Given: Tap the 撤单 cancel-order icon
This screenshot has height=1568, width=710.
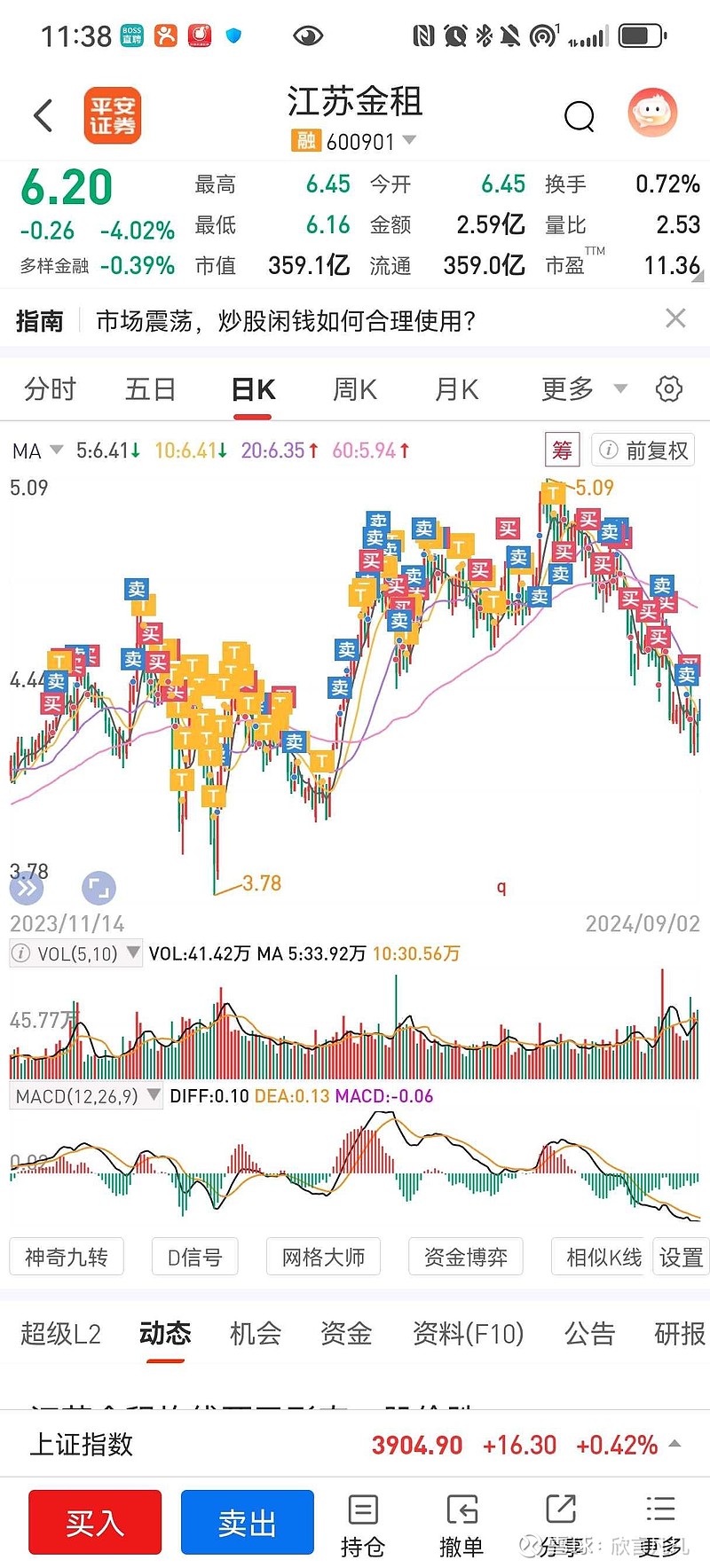Looking at the screenshot, I should point(461,1521).
